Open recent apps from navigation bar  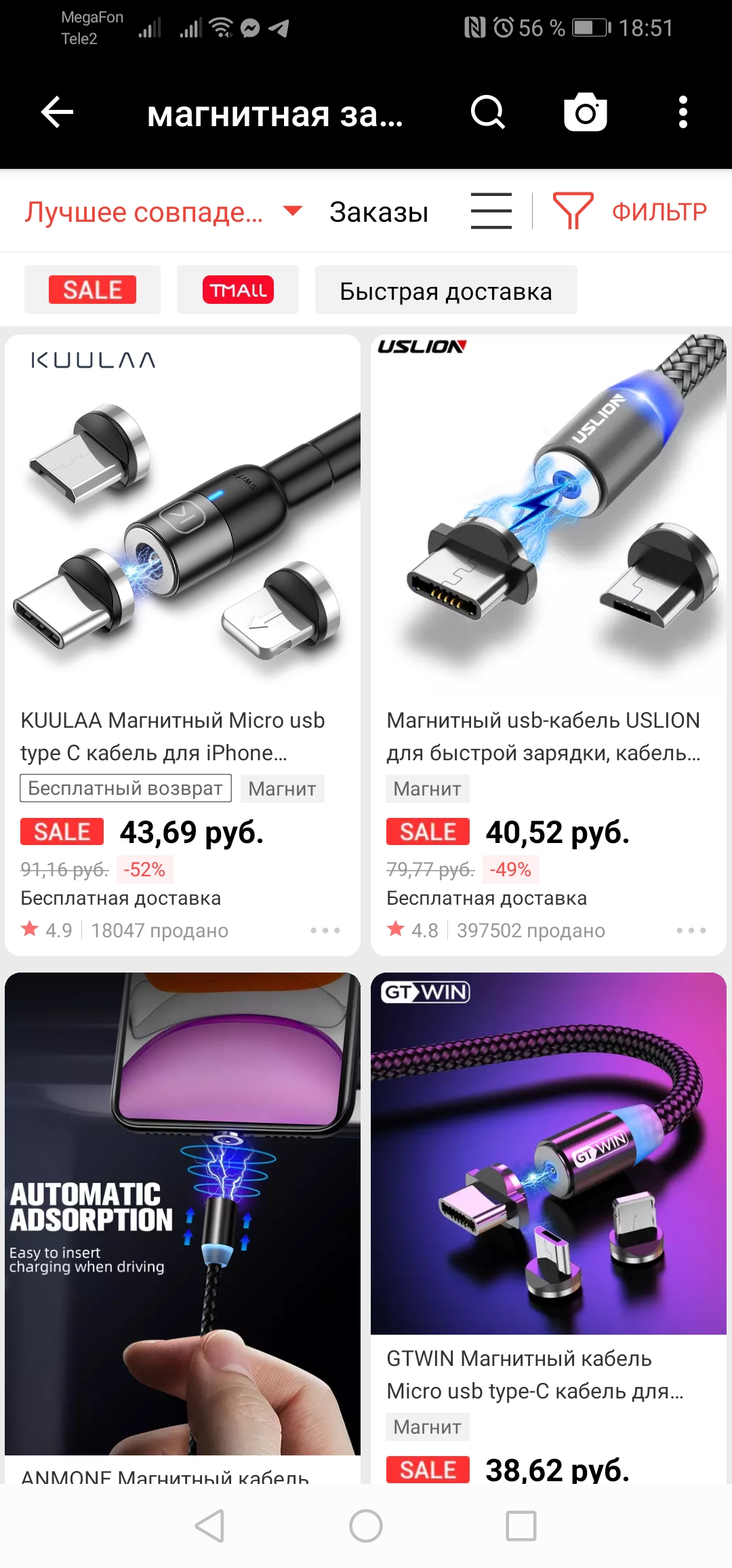click(521, 1526)
